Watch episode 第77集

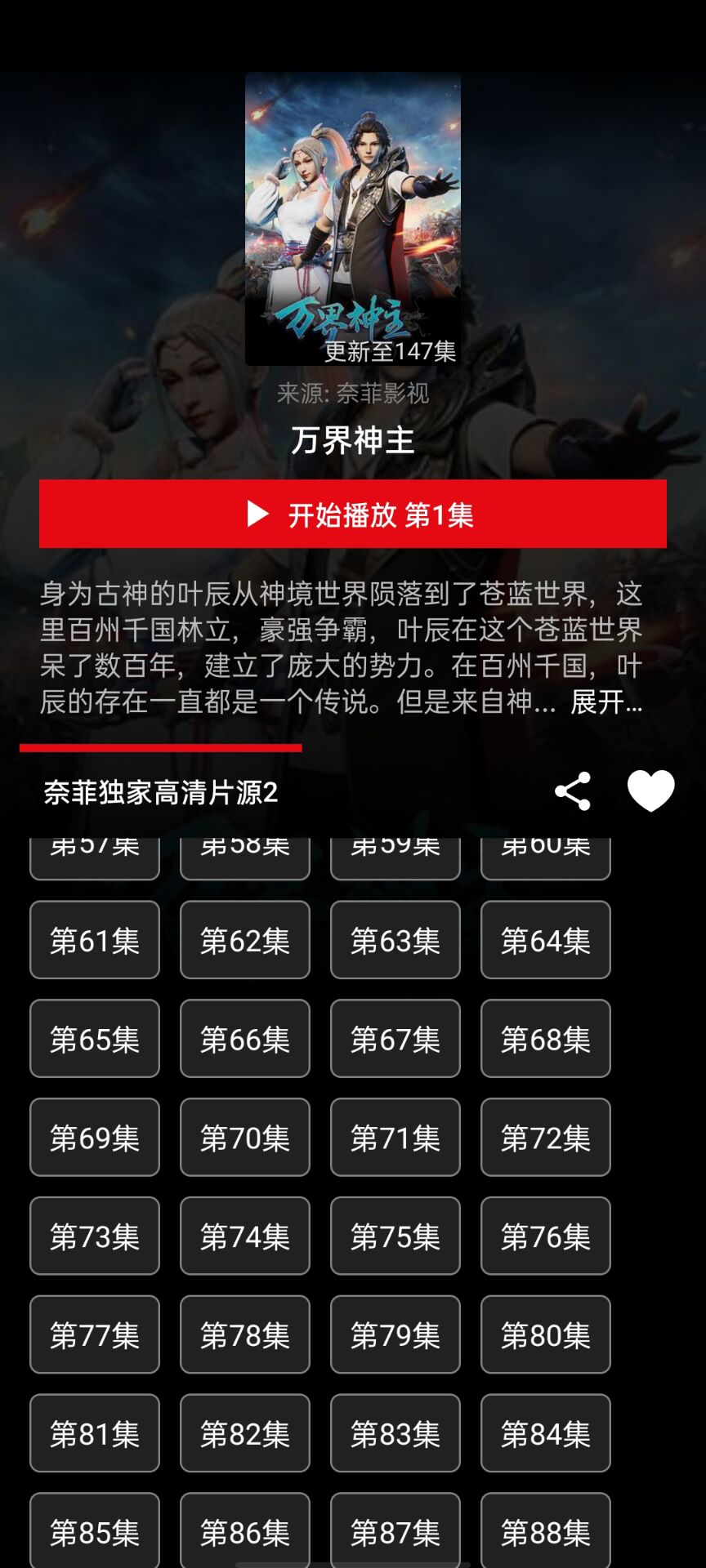(95, 1335)
